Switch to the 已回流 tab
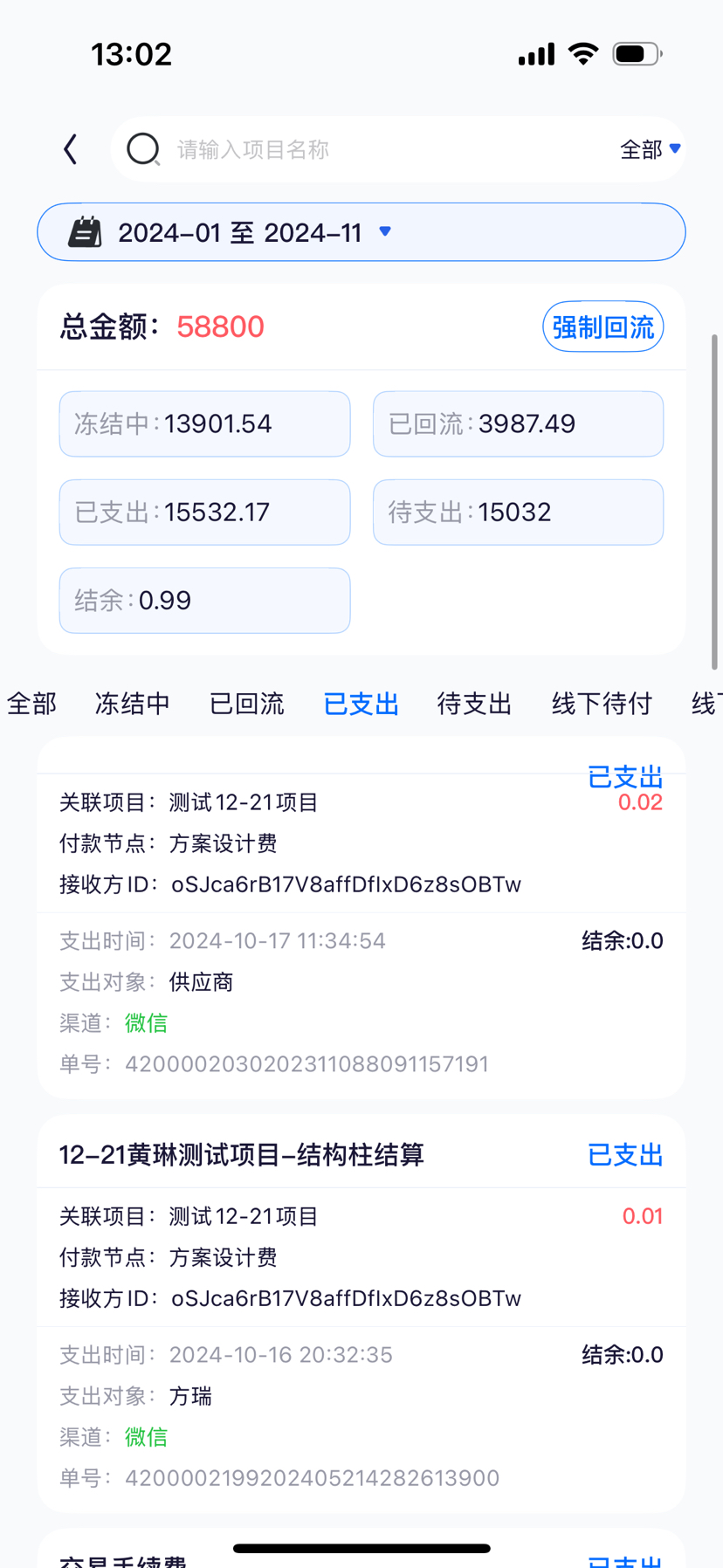 (x=247, y=704)
